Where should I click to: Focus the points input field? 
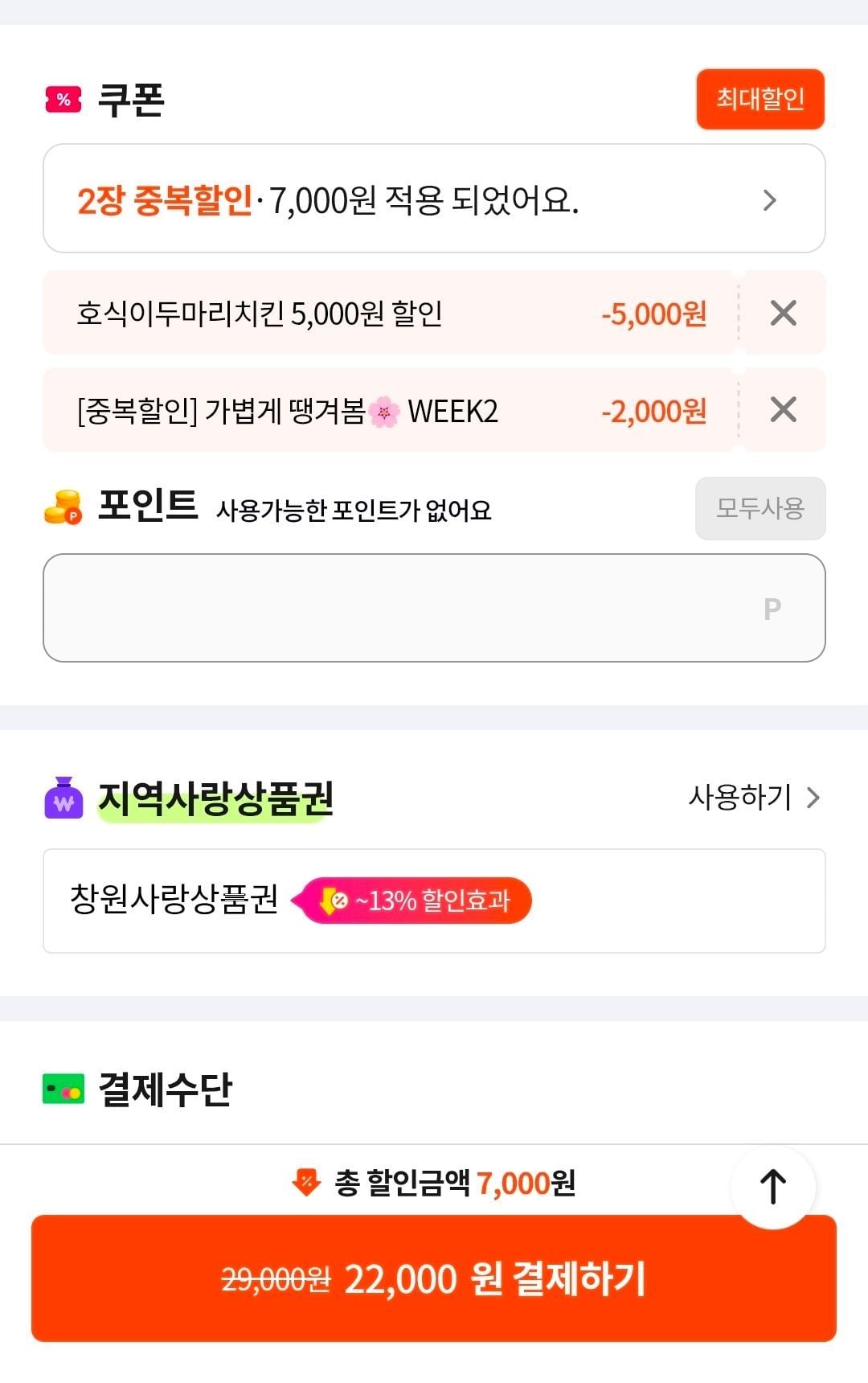(434, 608)
